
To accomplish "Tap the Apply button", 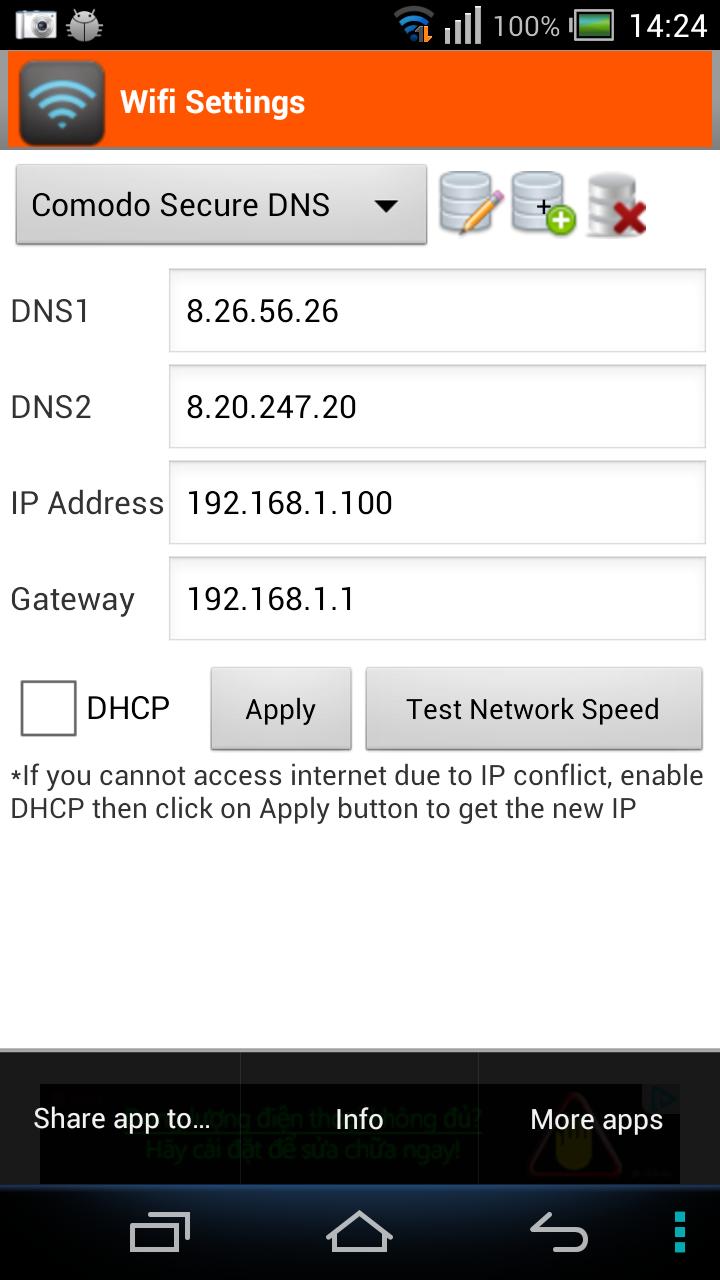I will pos(281,709).
